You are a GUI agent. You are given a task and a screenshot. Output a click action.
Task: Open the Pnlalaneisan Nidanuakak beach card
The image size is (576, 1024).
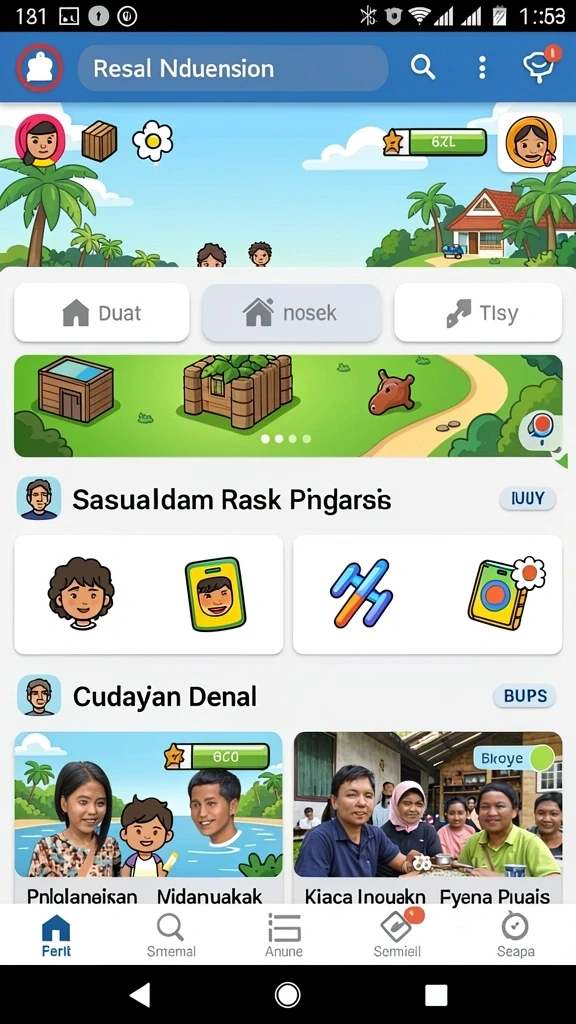(x=149, y=818)
